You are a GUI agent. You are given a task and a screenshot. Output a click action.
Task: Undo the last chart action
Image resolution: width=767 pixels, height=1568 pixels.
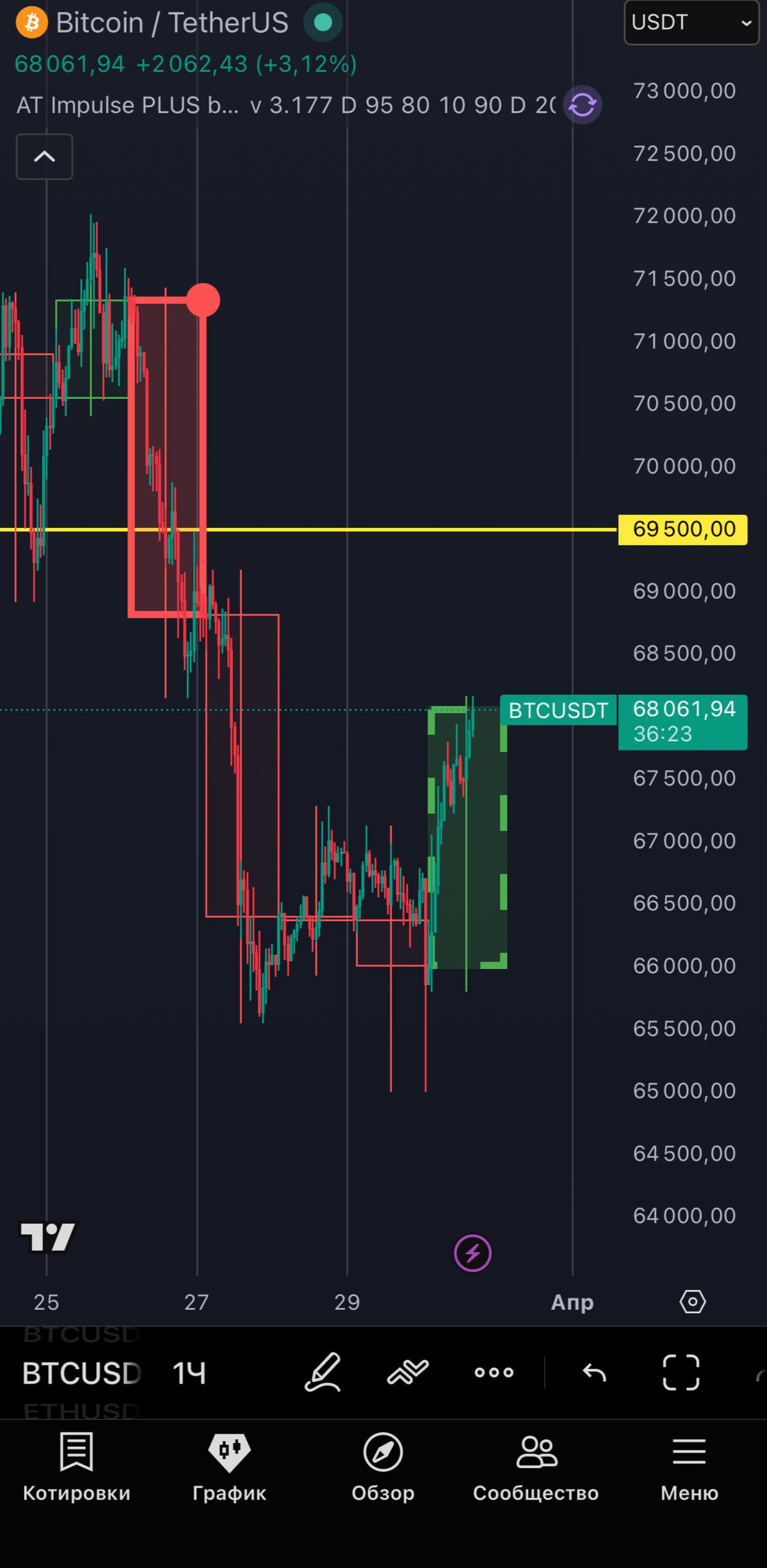[594, 1372]
